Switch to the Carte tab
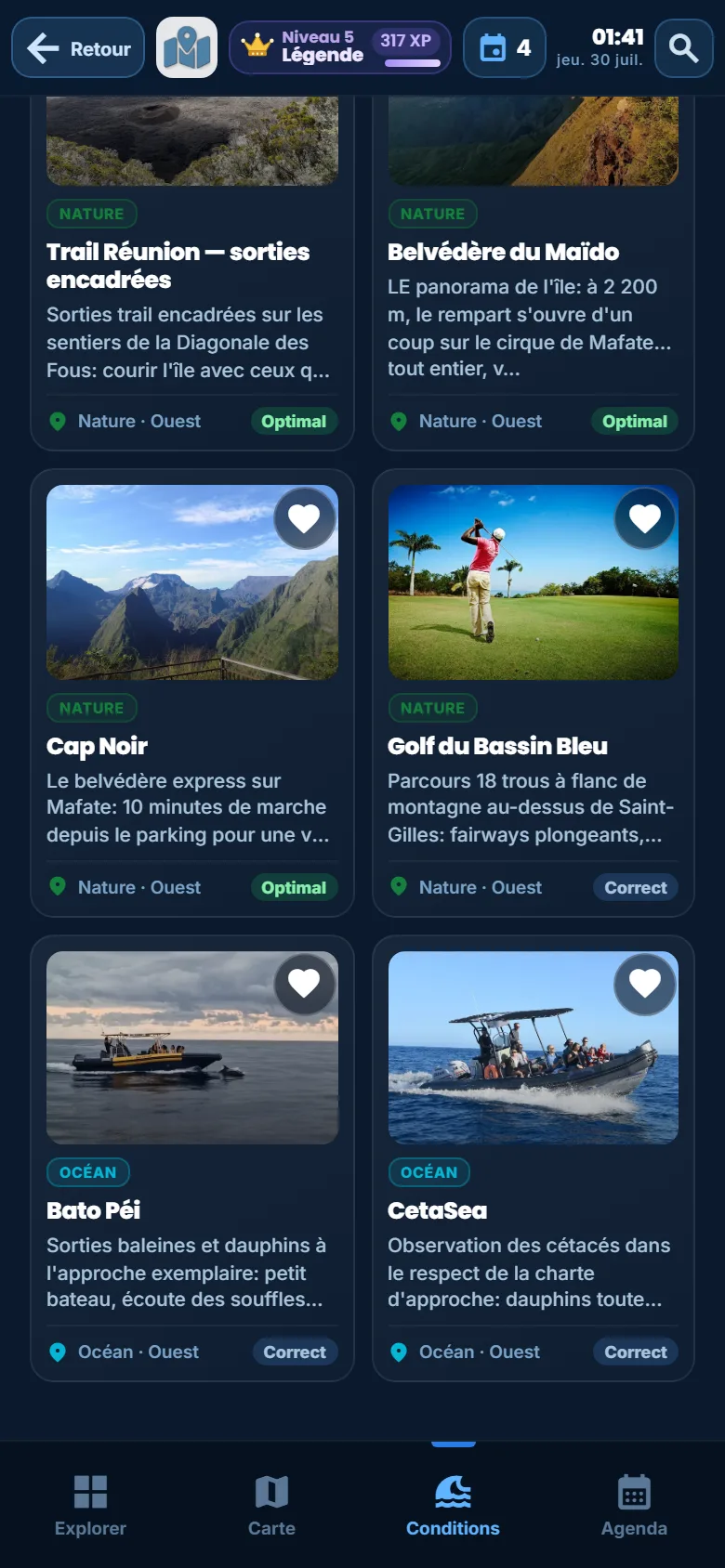 click(271, 1505)
